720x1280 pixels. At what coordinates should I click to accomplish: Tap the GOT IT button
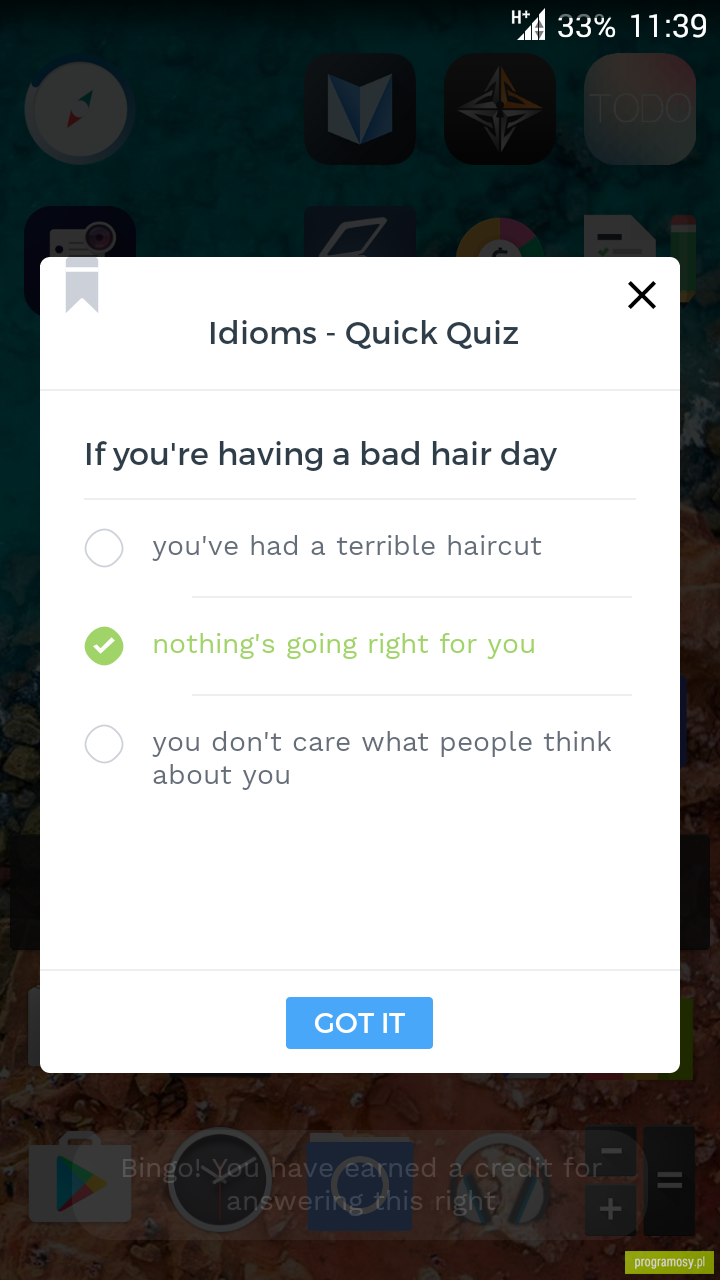tap(359, 1023)
